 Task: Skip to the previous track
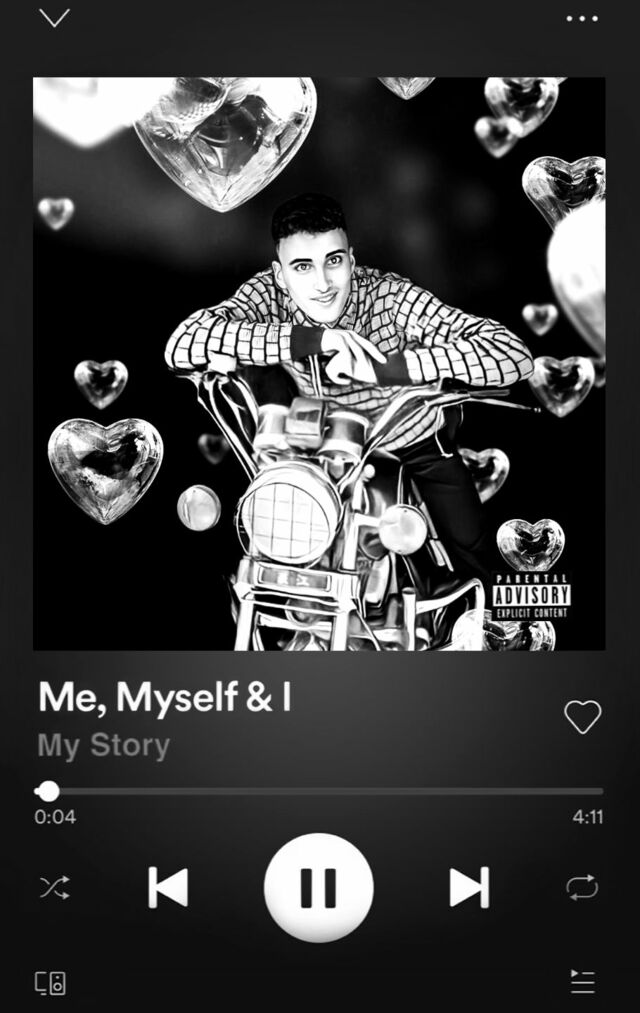point(168,887)
